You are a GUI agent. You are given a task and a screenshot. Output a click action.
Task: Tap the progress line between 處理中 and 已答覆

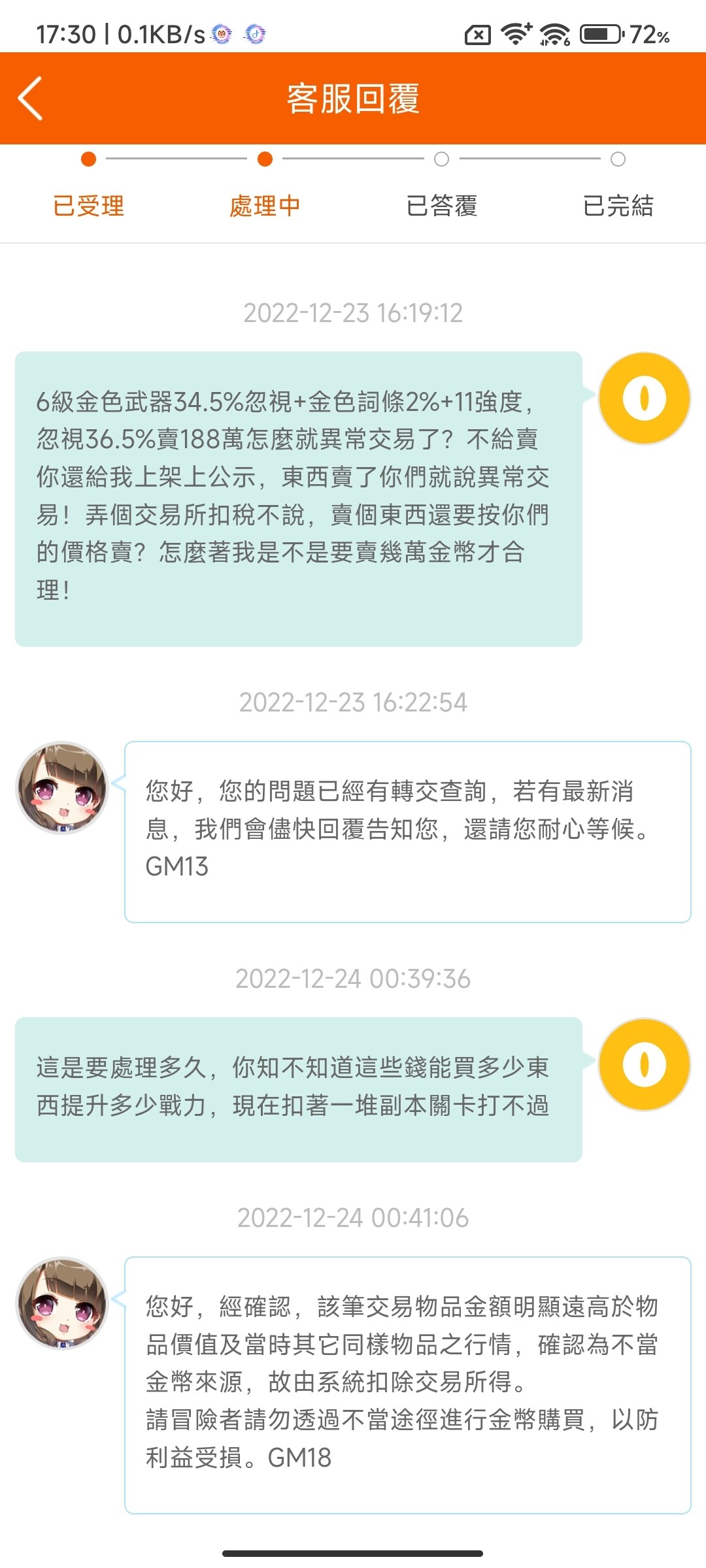pyautogui.click(x=353, y=158)
